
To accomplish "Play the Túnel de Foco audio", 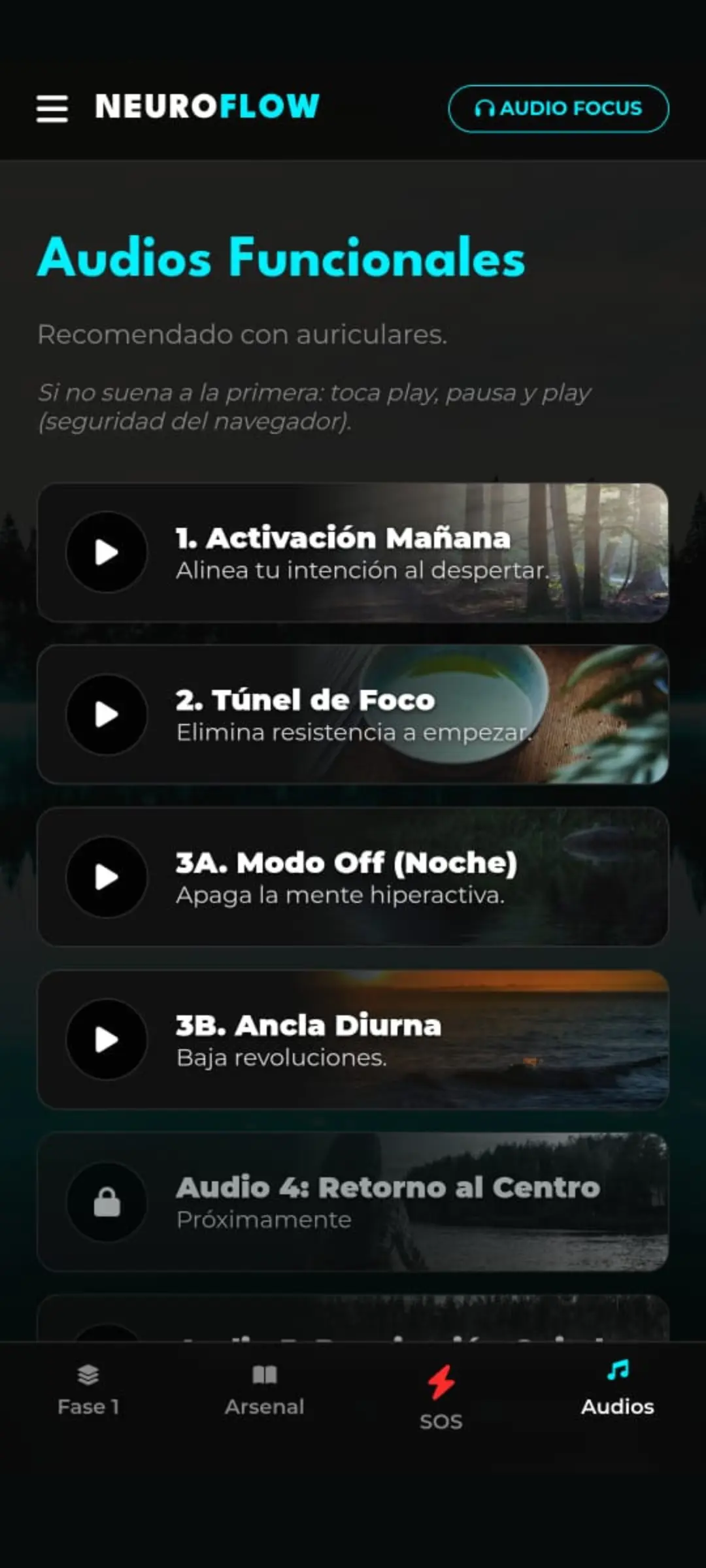I will (107, 715).
